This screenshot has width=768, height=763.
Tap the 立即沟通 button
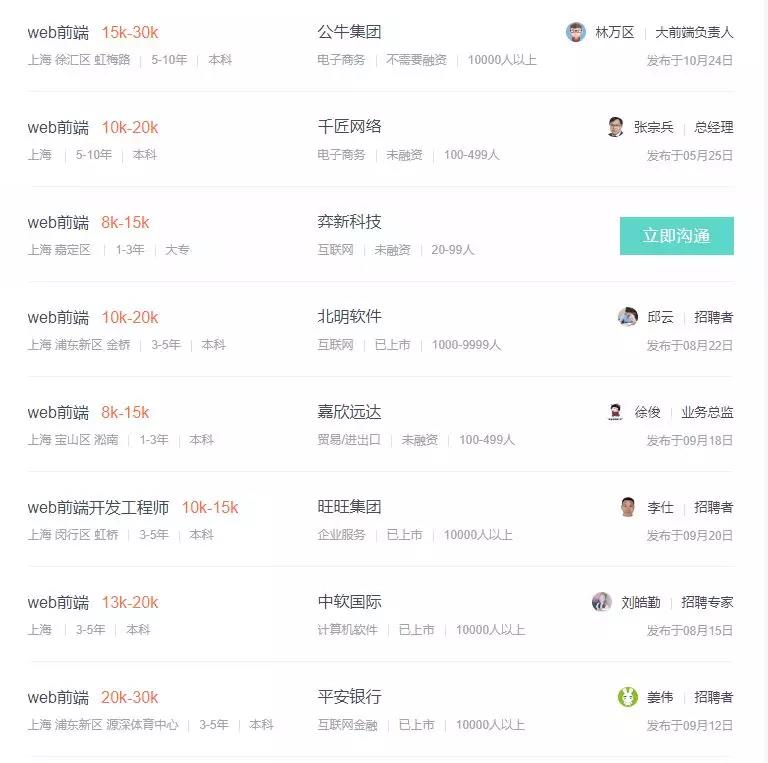pos(676,236)
